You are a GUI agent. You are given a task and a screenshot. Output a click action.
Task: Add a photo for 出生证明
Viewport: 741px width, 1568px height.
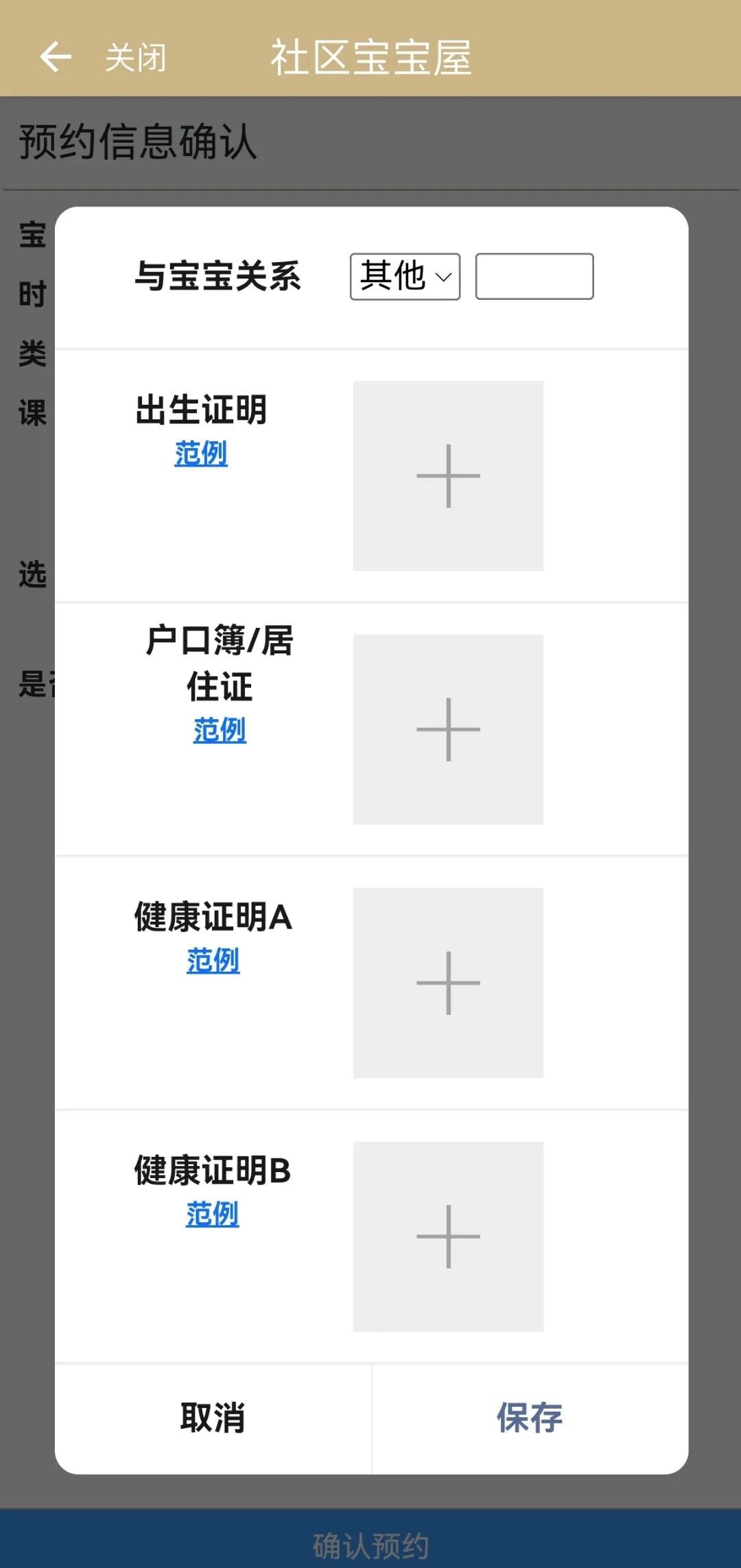pos(448,476)
